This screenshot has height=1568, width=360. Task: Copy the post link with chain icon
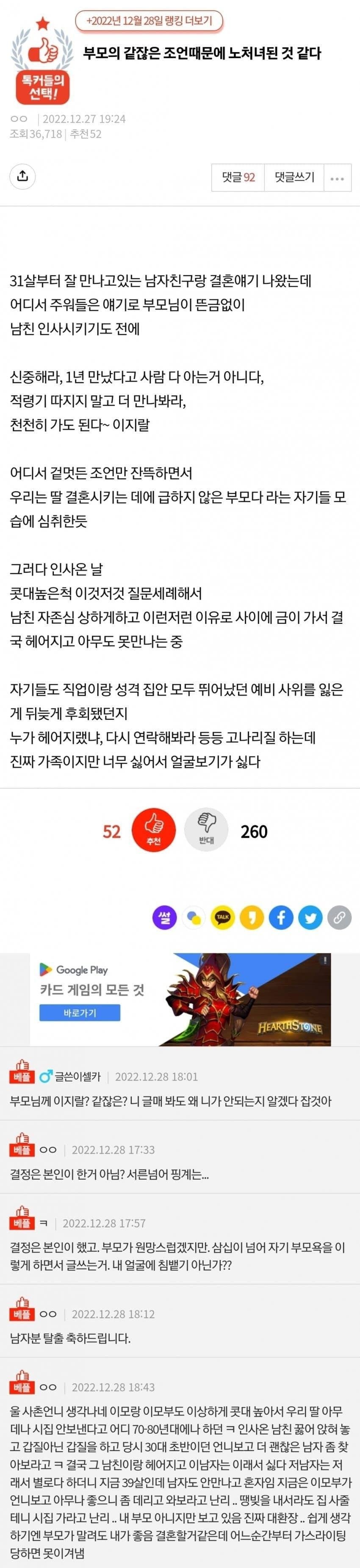point(339,917)
